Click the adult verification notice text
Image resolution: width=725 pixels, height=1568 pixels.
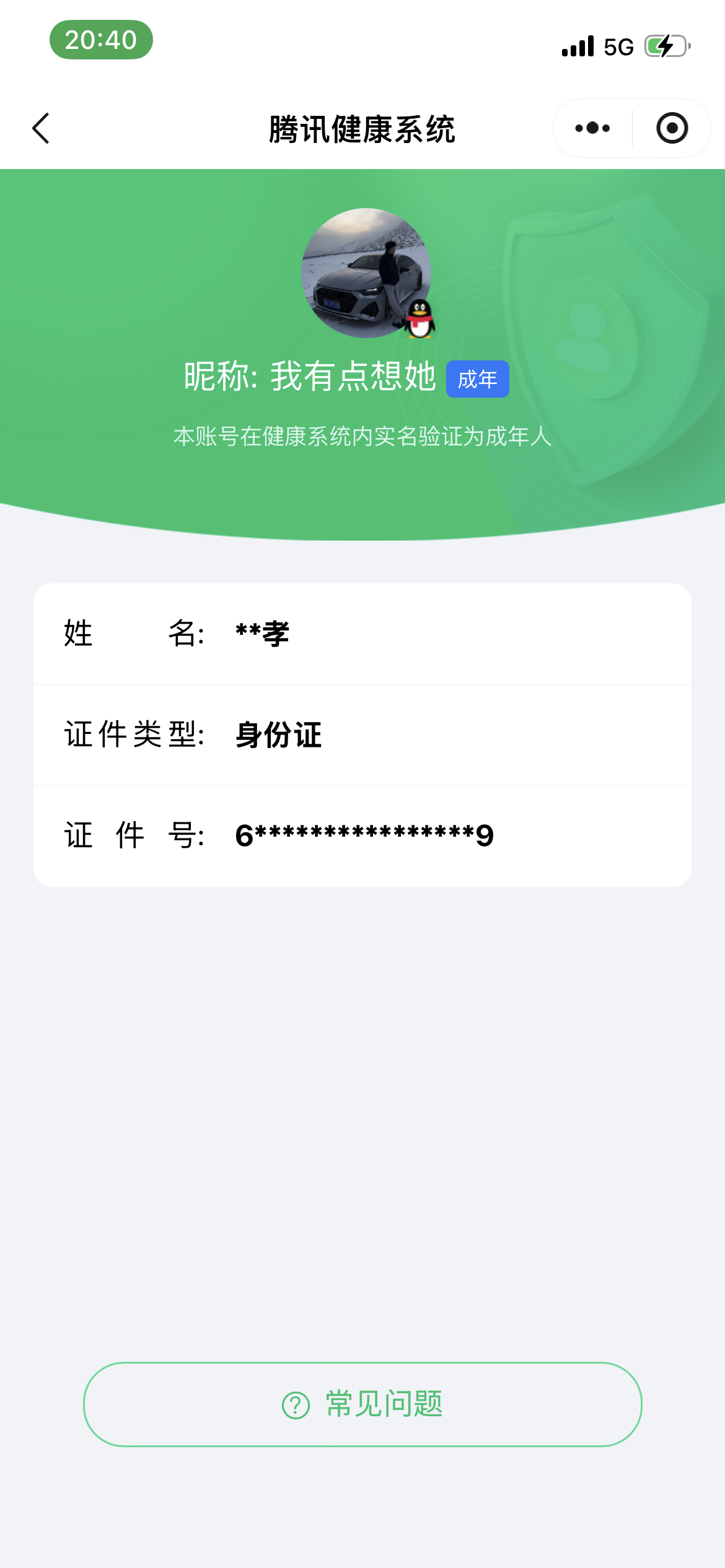[x=362, y=437]
